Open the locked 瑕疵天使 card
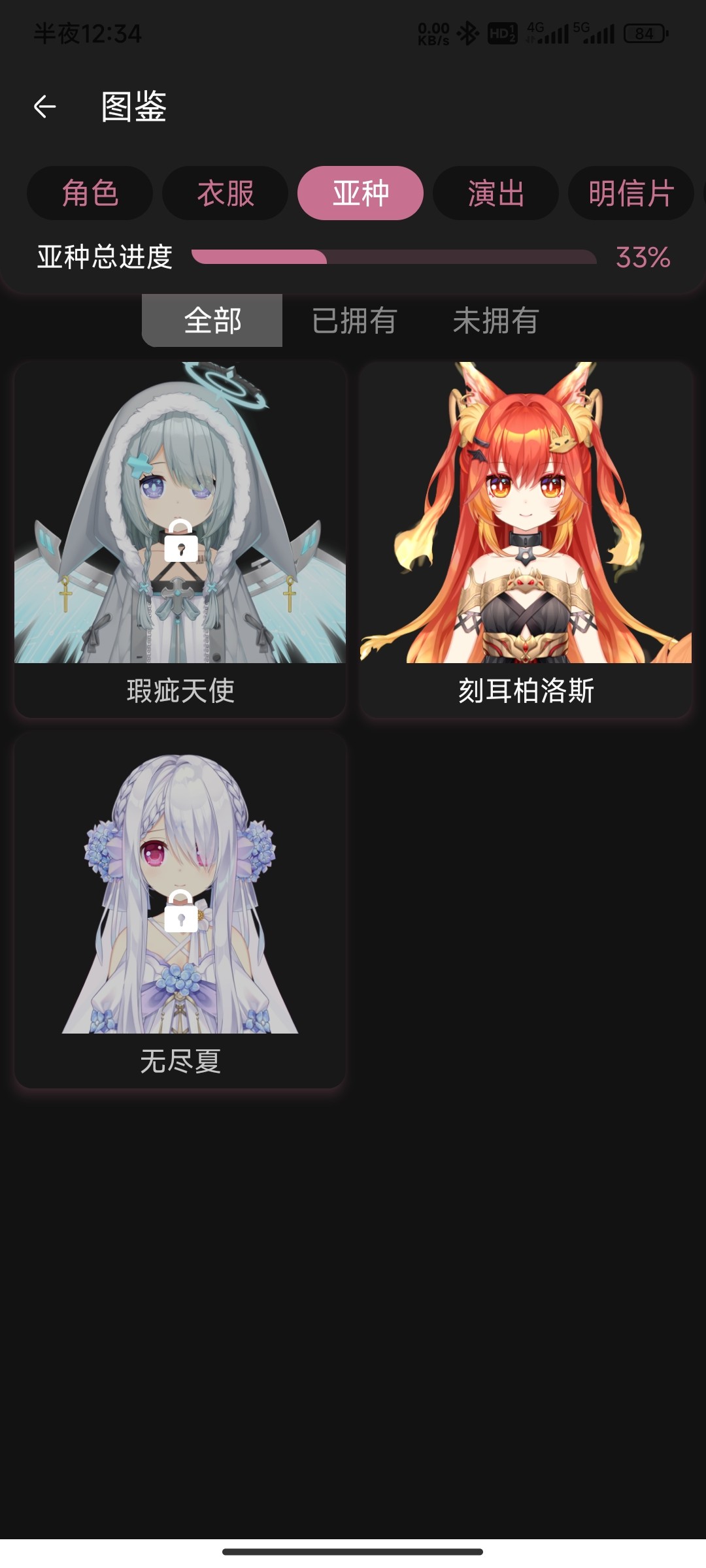This screenshot has width=706, height=1568. click(x=180, y=540)
